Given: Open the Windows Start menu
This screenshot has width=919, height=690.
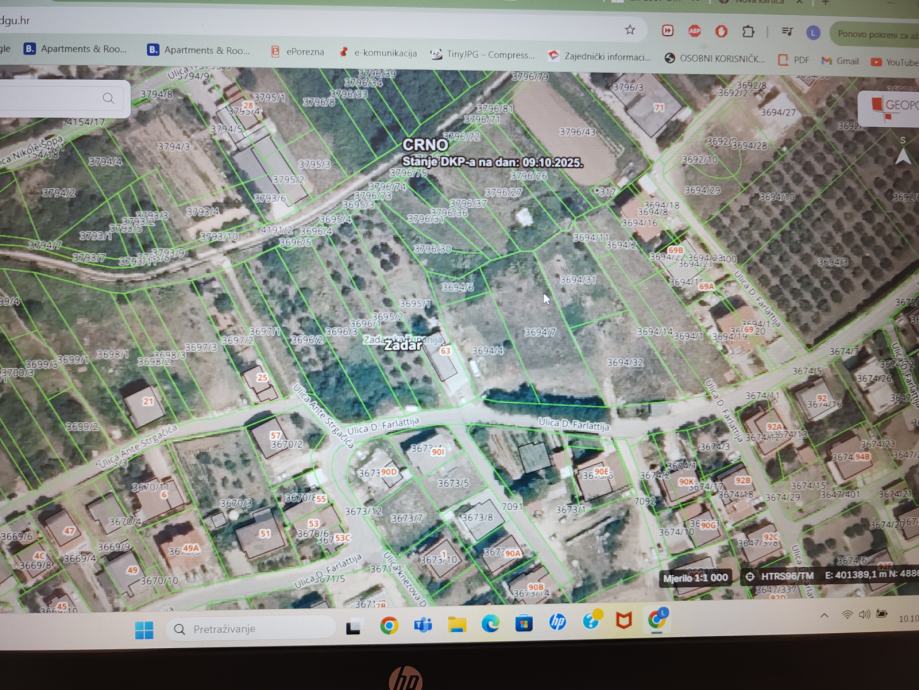Looking at the screenshot, I should point(144,629).
